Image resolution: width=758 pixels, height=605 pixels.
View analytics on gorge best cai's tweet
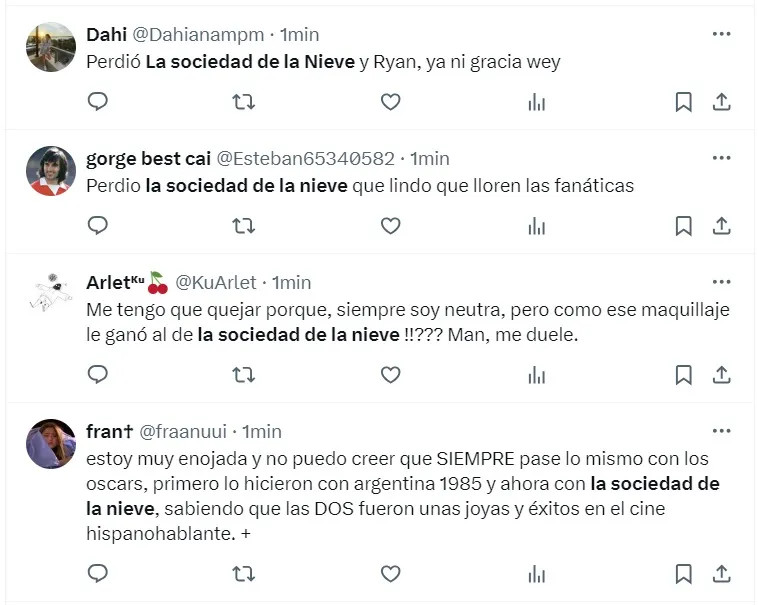(x=537, y=226)
